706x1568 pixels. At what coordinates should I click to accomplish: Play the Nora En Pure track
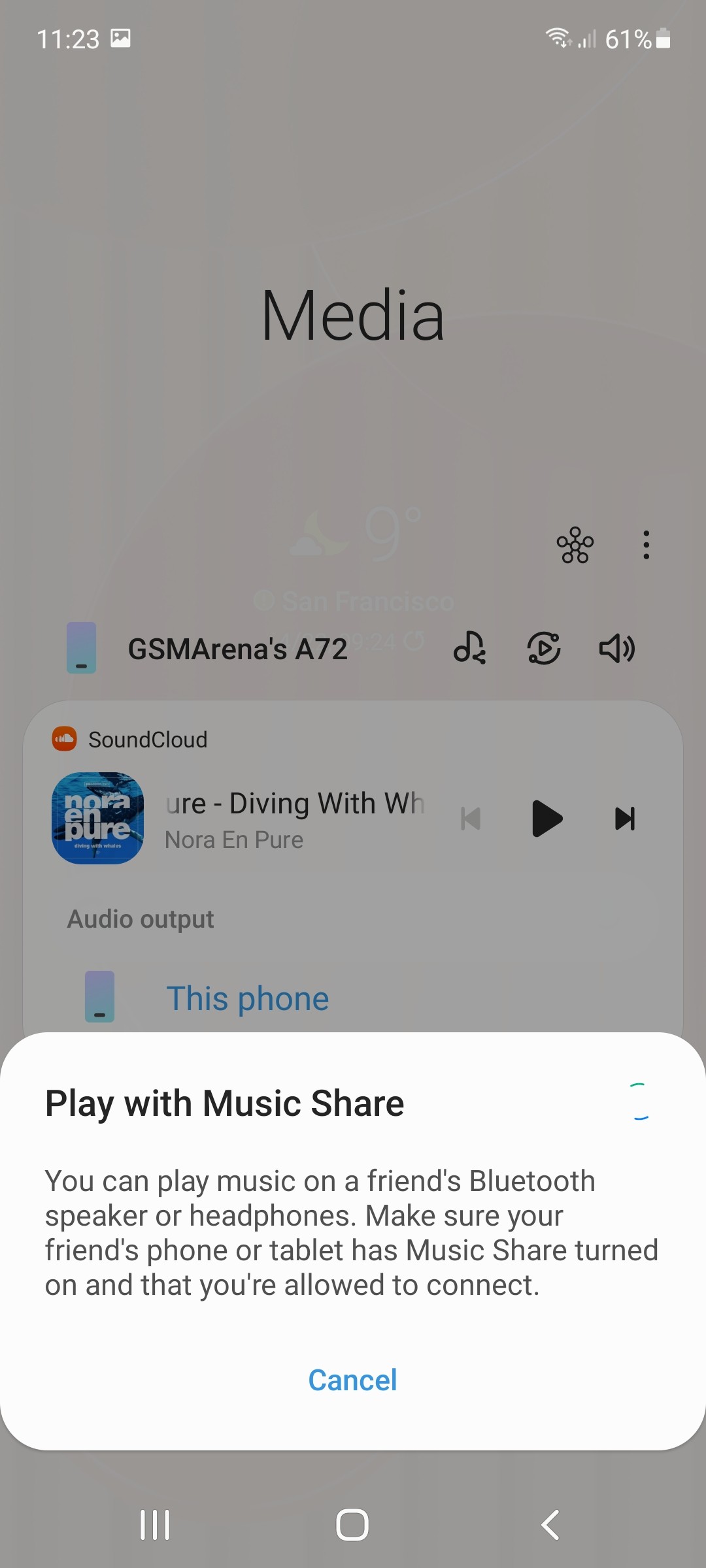(546, 819)
